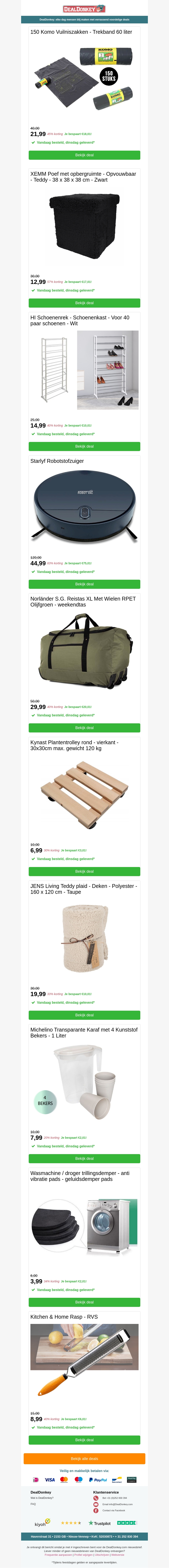Tap Bekijk deal under HI Schoenenrek

84,446
